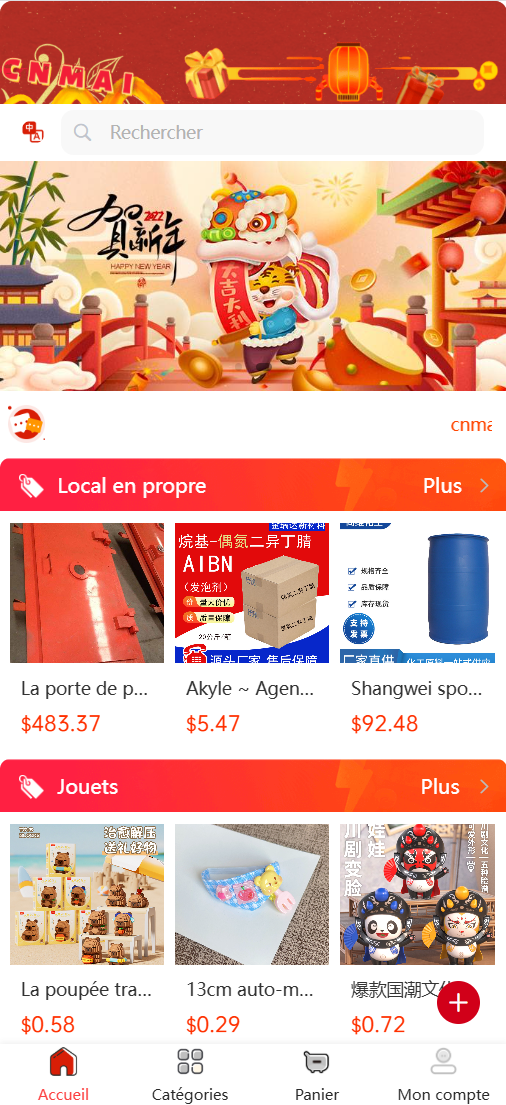The width and height of the screenshot is (506, 1105).
Task: Open the chat notice icon
Action: point(26,424)
